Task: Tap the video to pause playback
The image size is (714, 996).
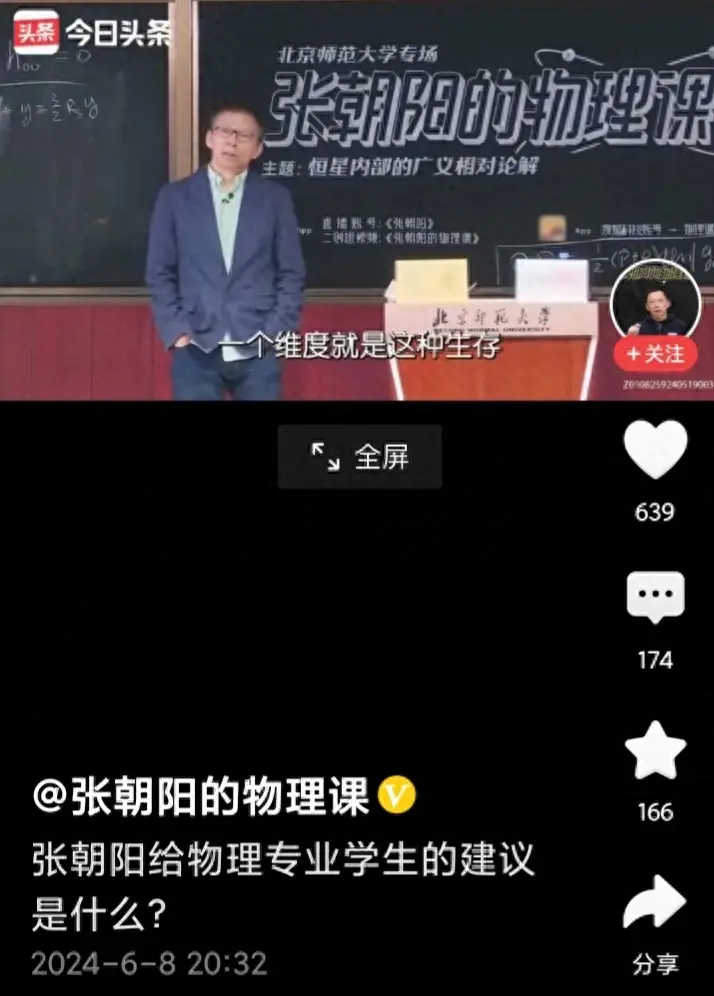Action: pos(300,200)
